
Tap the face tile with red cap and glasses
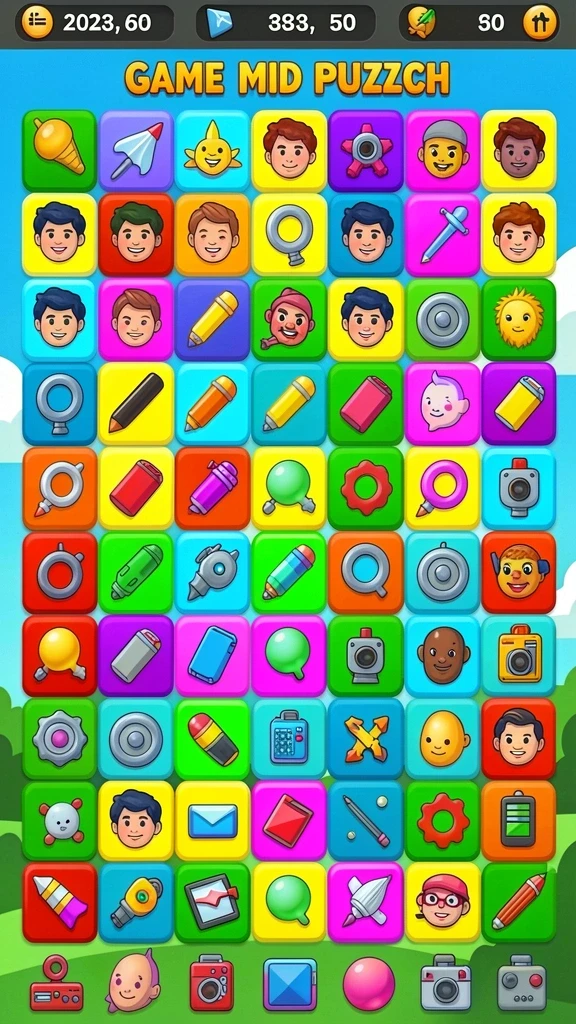click(x=442, y=902)
